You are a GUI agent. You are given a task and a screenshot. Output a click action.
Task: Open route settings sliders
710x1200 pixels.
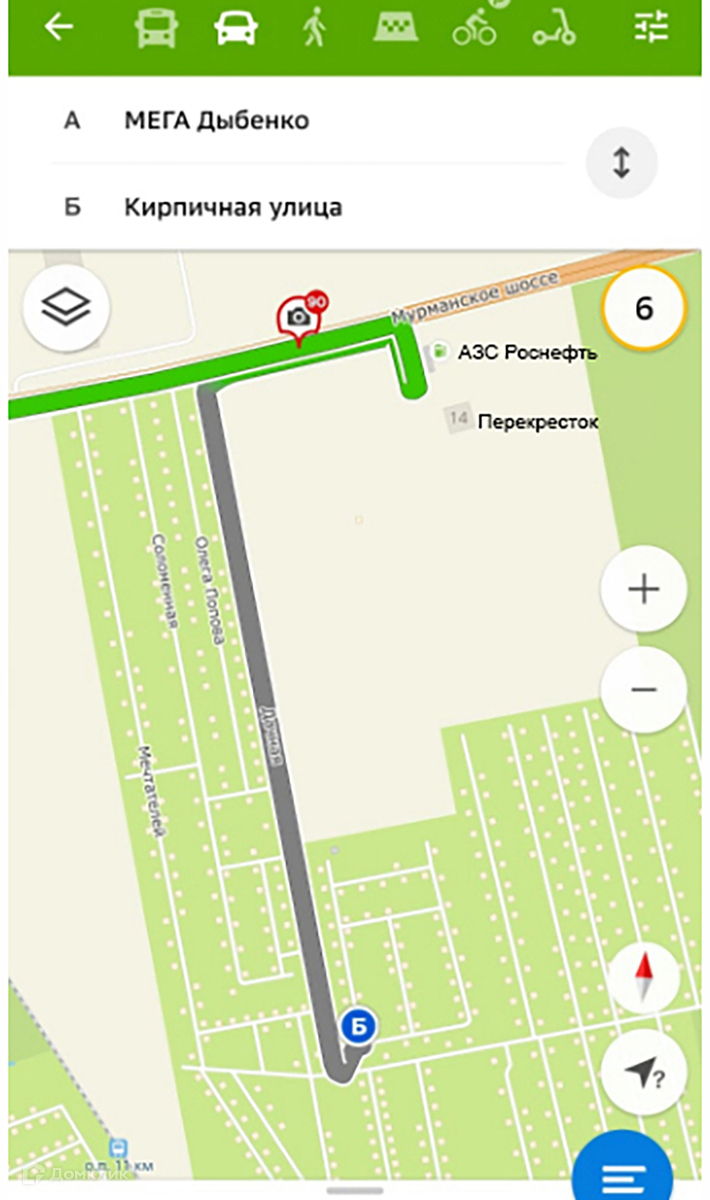651,28
